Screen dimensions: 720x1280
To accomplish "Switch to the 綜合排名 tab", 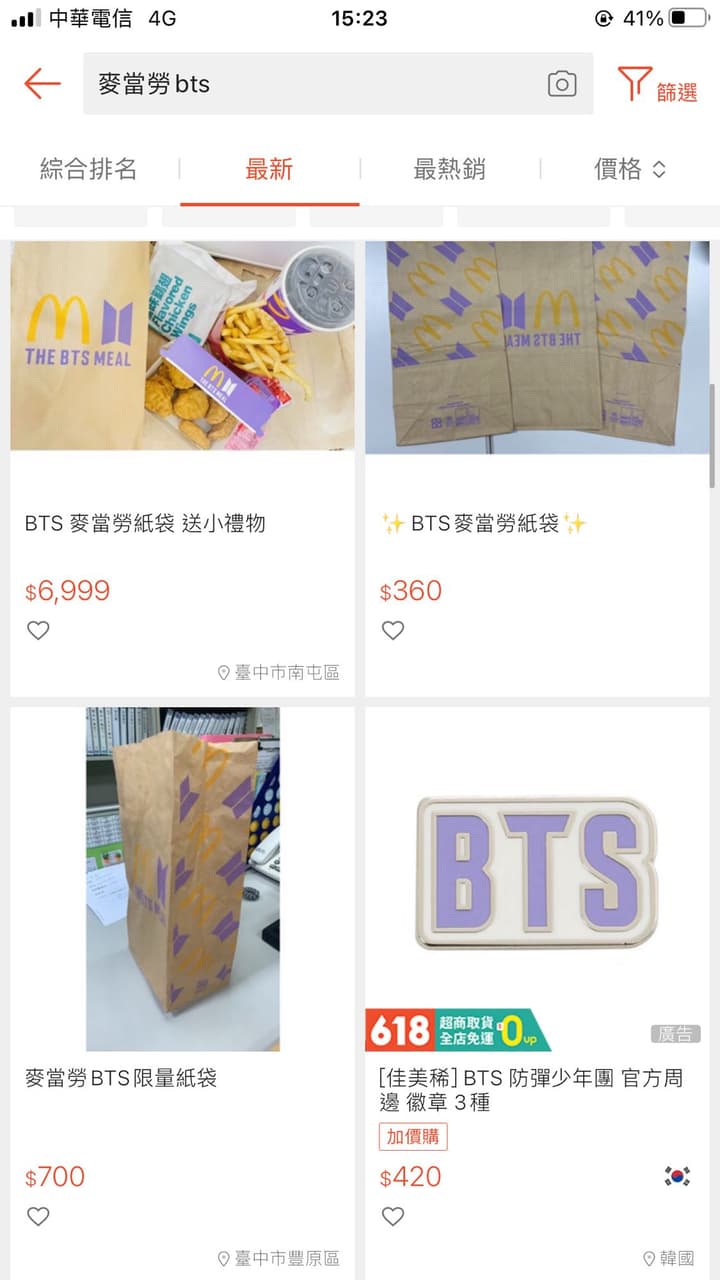I will coord(89,169).
